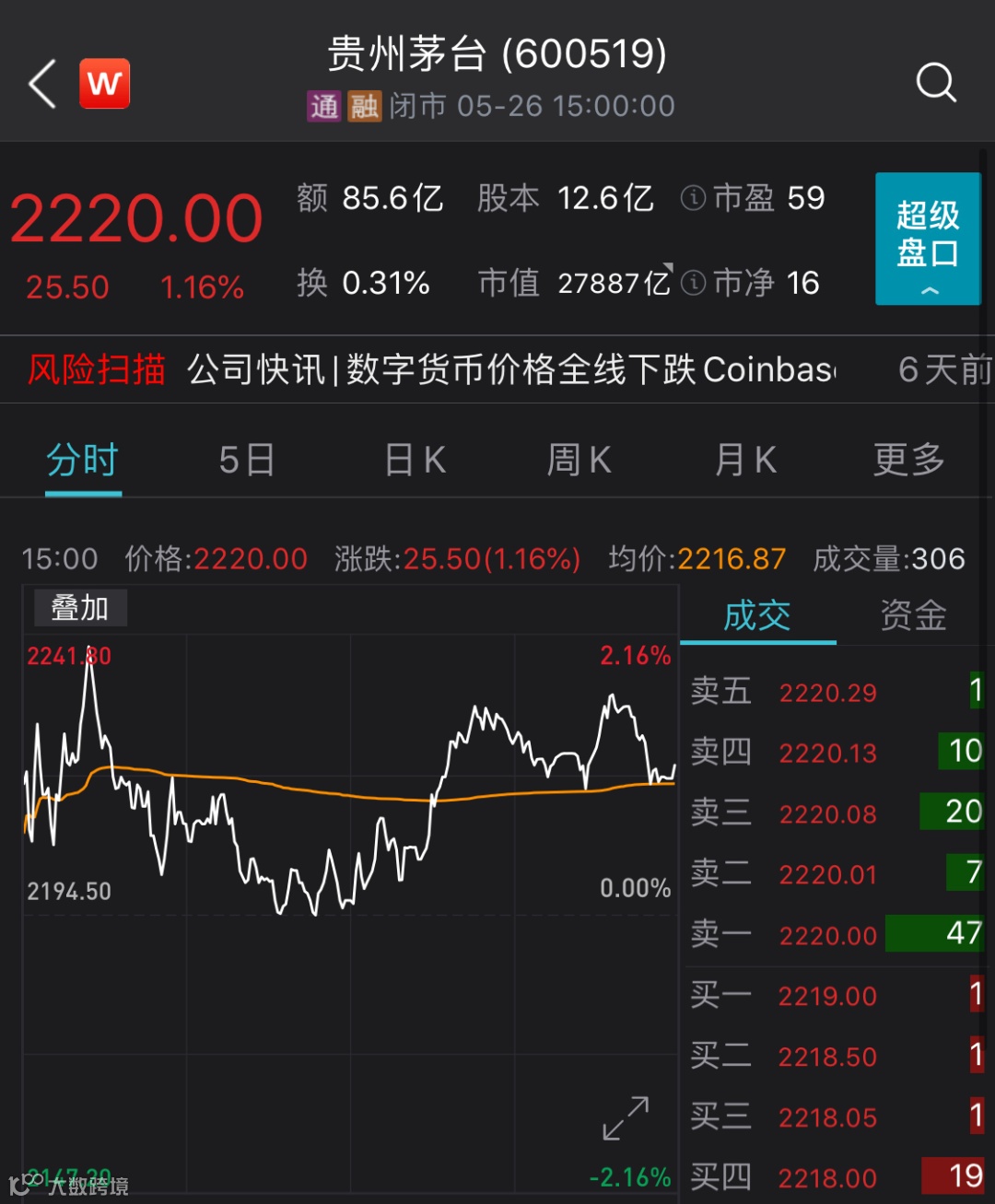Switch to the 分时 chart tab
Screen dimensions: 995x1204
click(x=83, y=460)
